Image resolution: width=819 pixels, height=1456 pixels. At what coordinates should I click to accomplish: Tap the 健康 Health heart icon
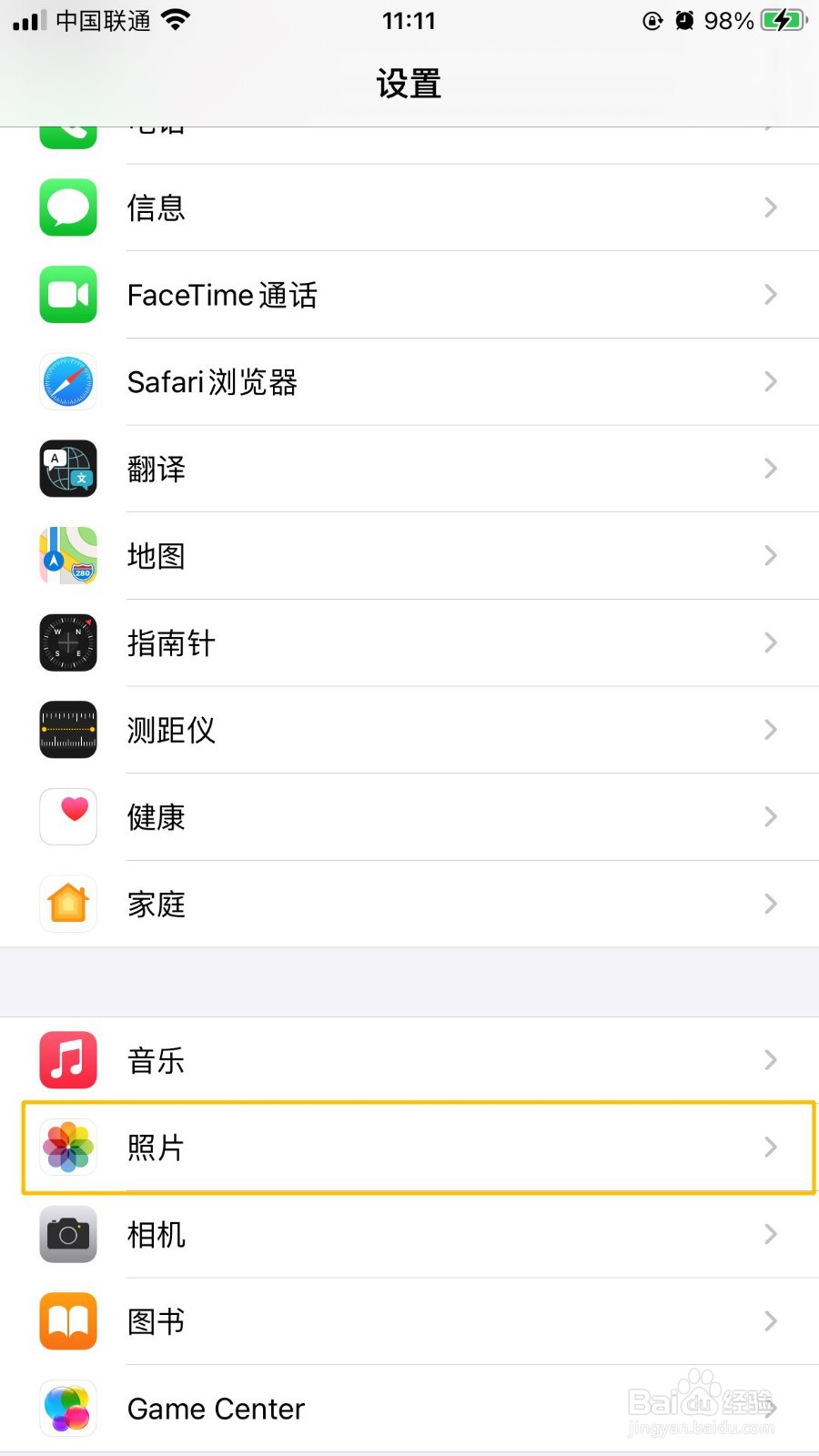tap(67, 816)
